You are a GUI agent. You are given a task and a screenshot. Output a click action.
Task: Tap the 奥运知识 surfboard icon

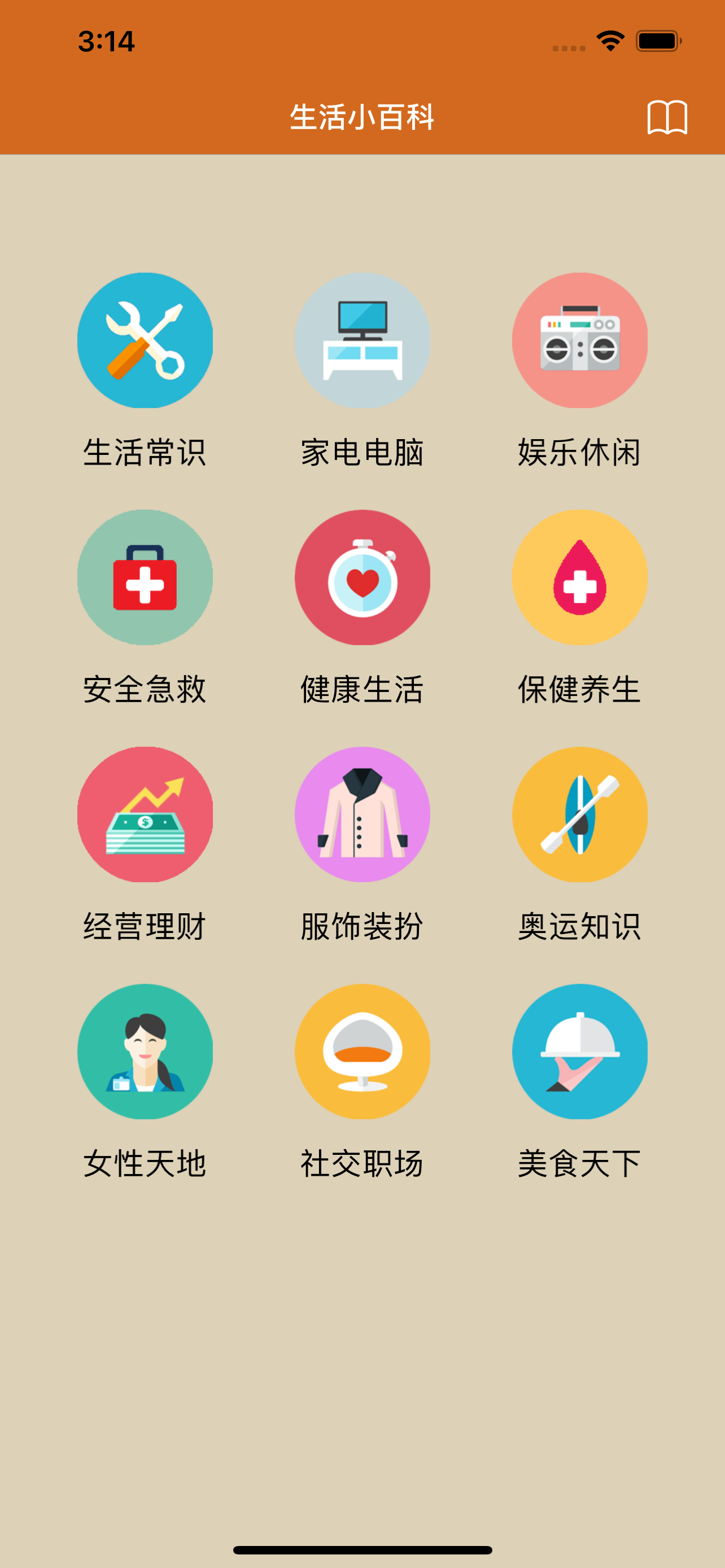pyautogui.click(x=579, y=817)
